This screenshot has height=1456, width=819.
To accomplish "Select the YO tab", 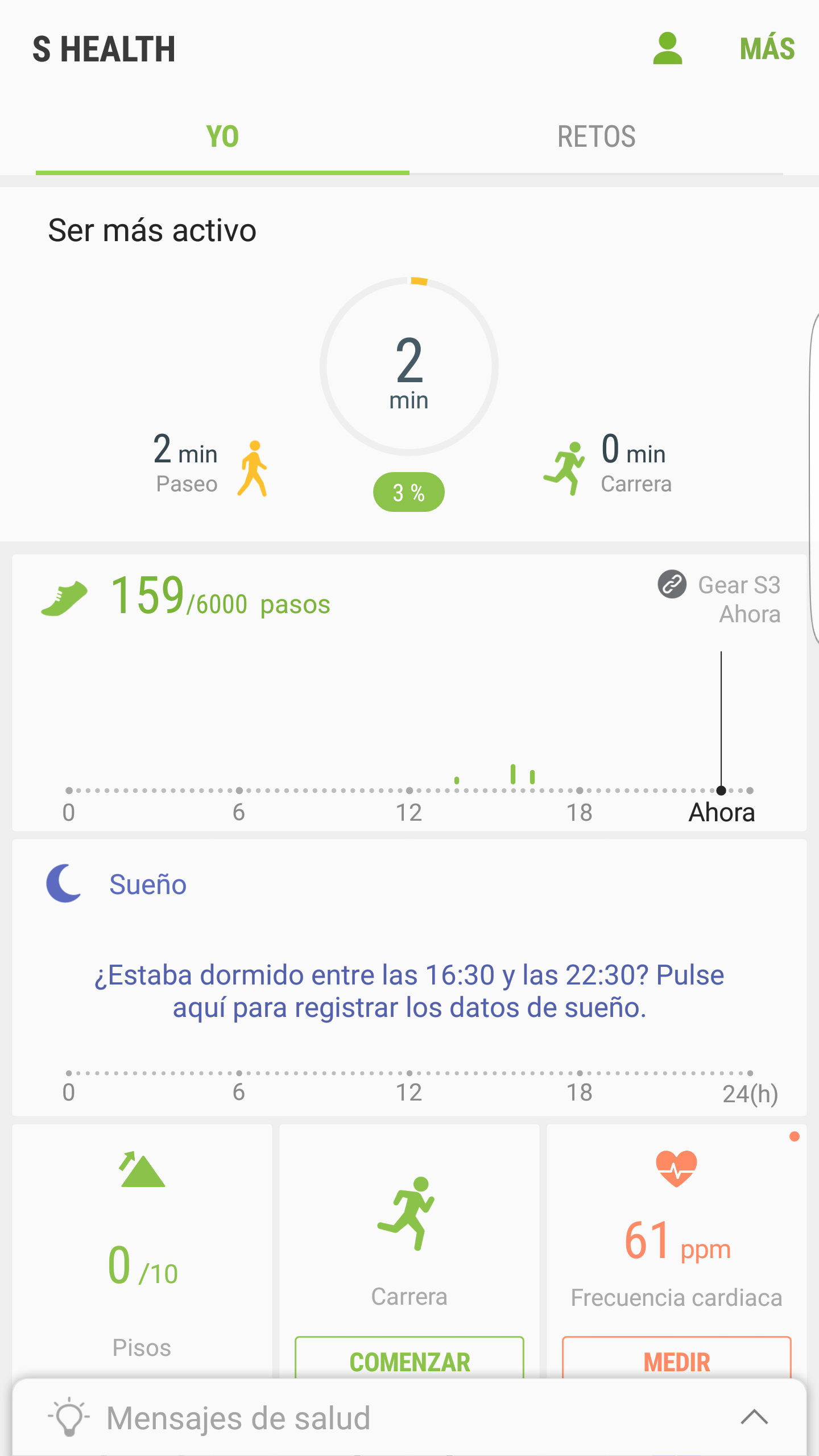I will (x=222, y=137).
